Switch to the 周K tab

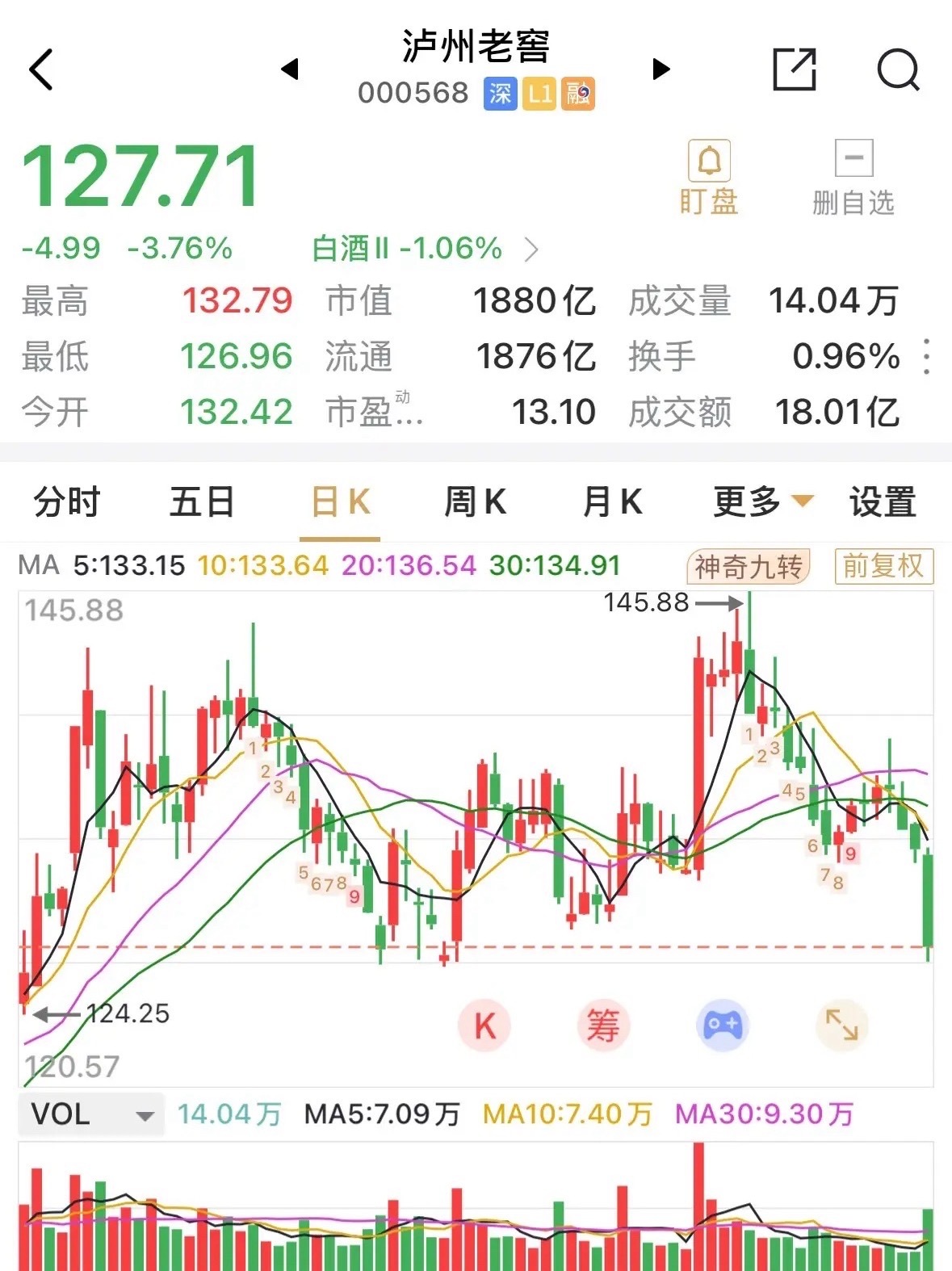(x=475, y=501)
